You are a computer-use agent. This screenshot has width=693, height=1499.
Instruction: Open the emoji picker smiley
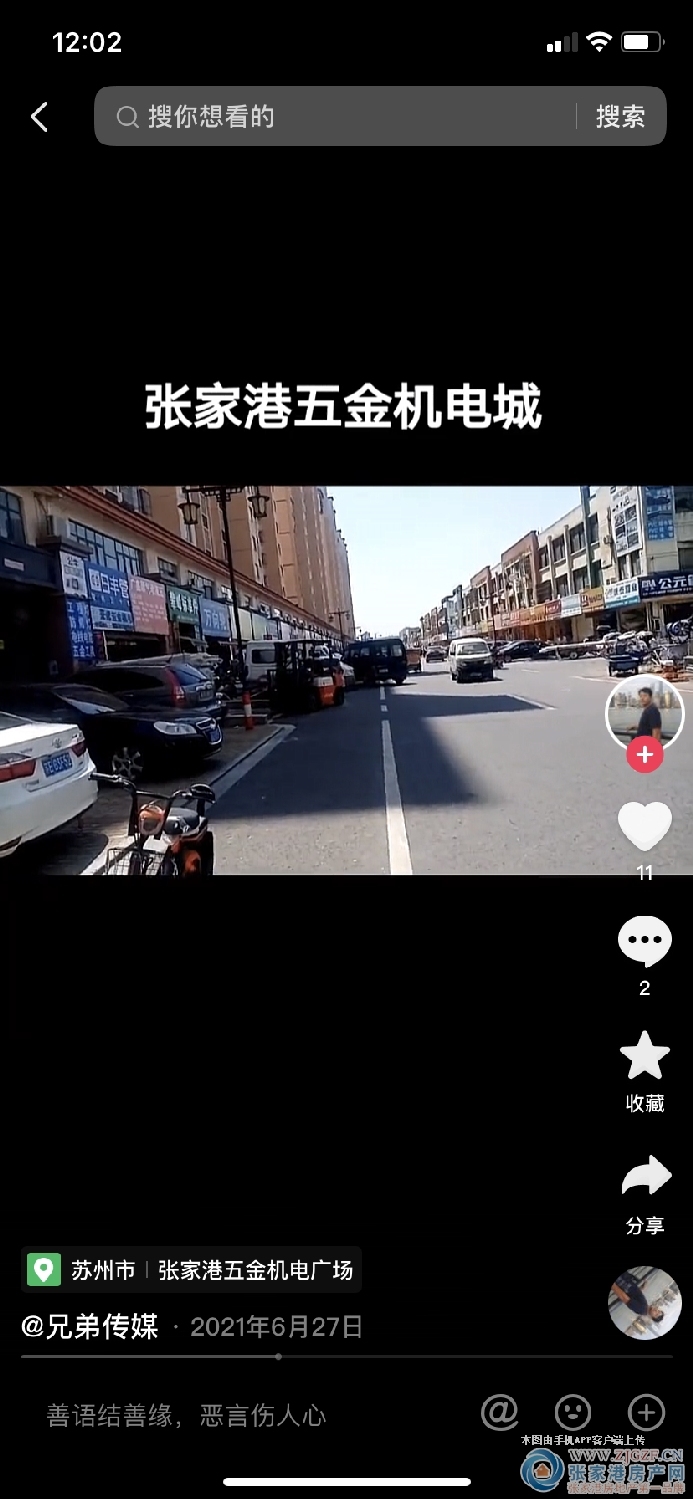click(573, 1413)
